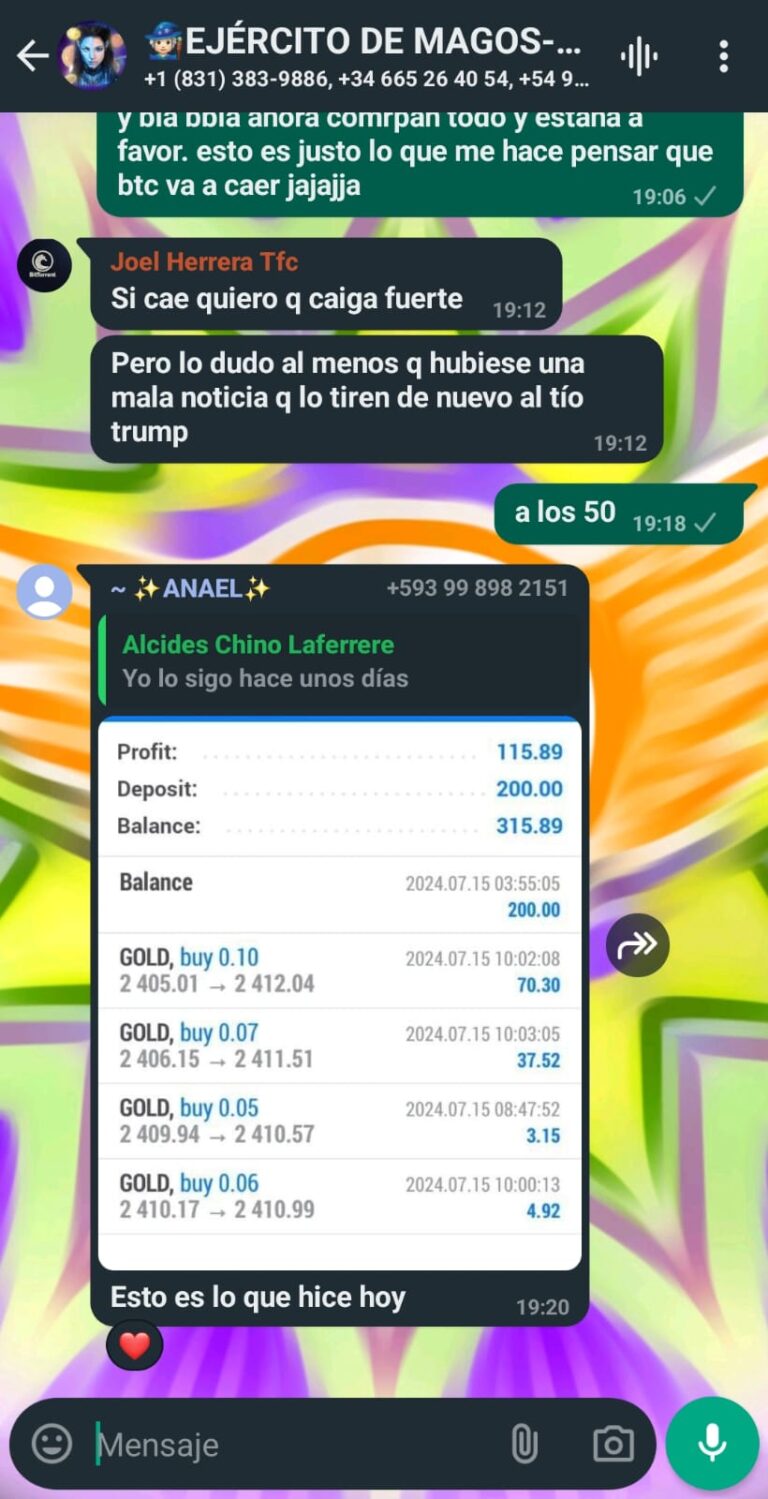The height and width of the screenshot is (1499, 768).
Task: Go back to the chat list
Action: (x=32, y=56)
